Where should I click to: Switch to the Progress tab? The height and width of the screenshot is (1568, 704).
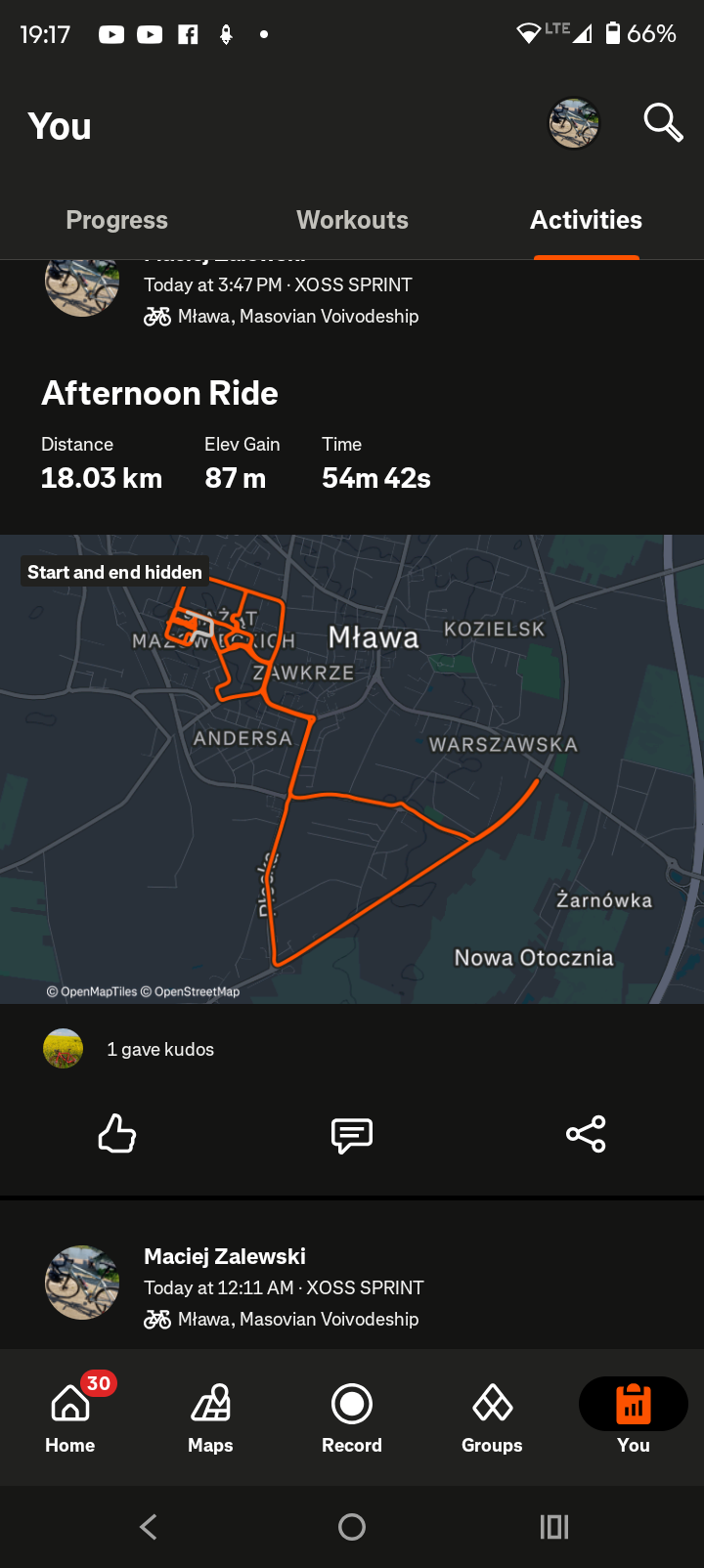click(116, 220)
